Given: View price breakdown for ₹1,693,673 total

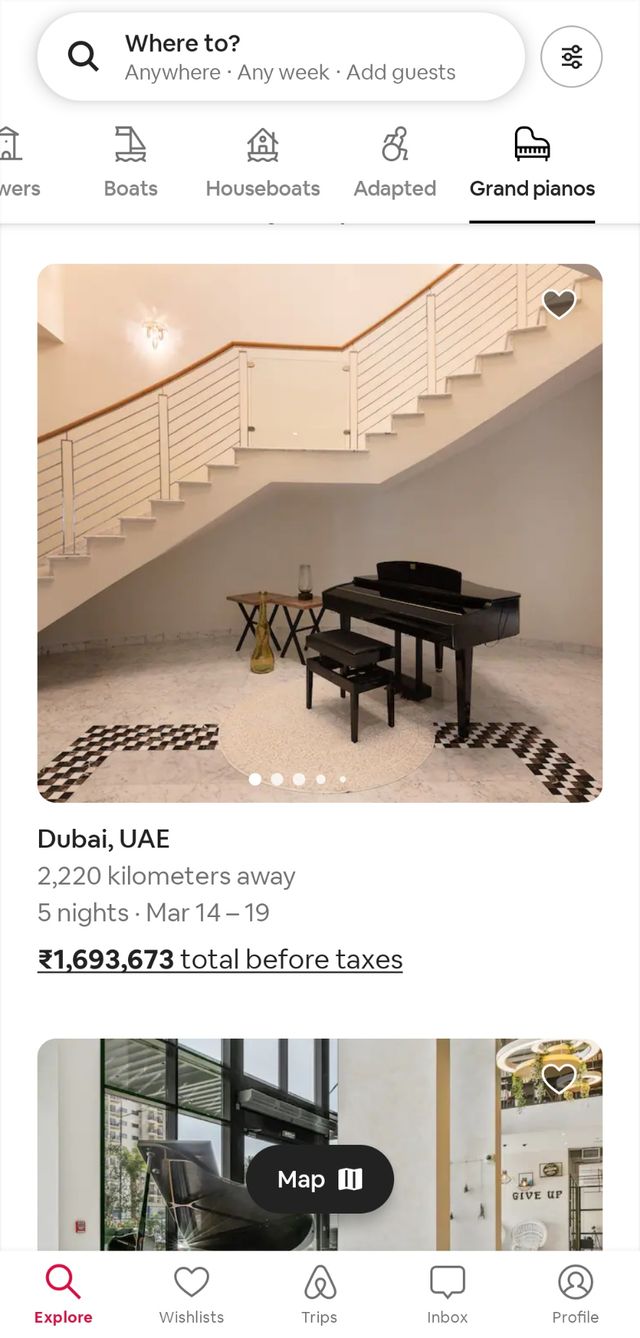Looking at the screenshot, I should pos(220,959).
